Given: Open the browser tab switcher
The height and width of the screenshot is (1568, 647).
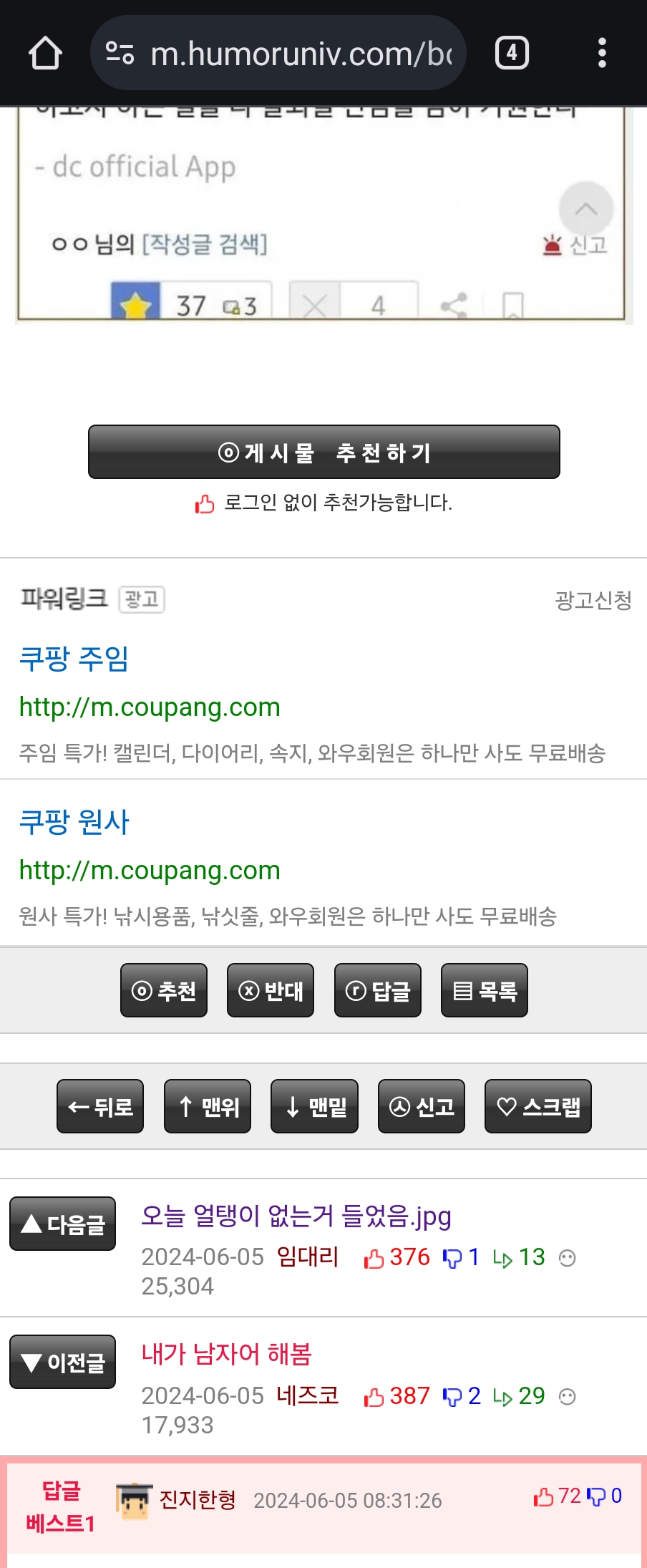Looking at the screenshot, I should click(512, 54).
